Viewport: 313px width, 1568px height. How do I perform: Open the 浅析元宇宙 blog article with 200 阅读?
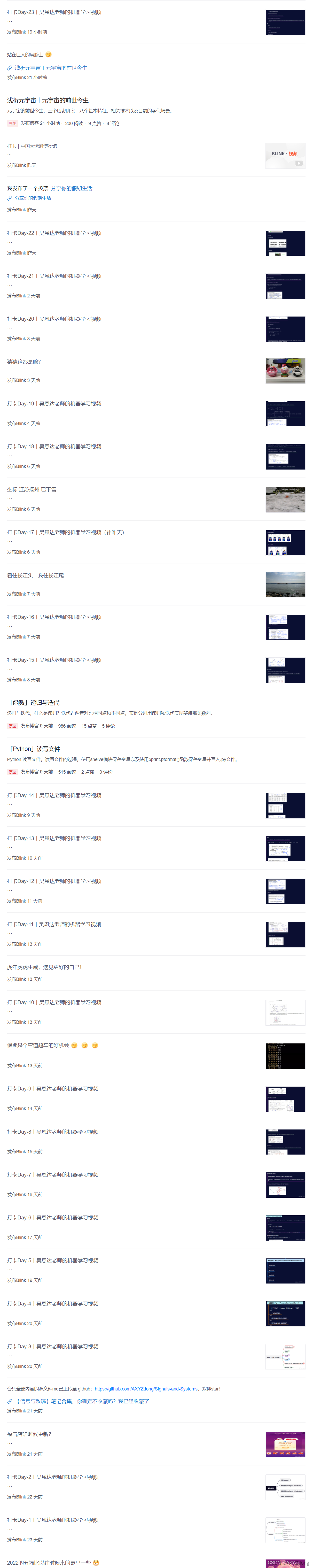(48, 101)
